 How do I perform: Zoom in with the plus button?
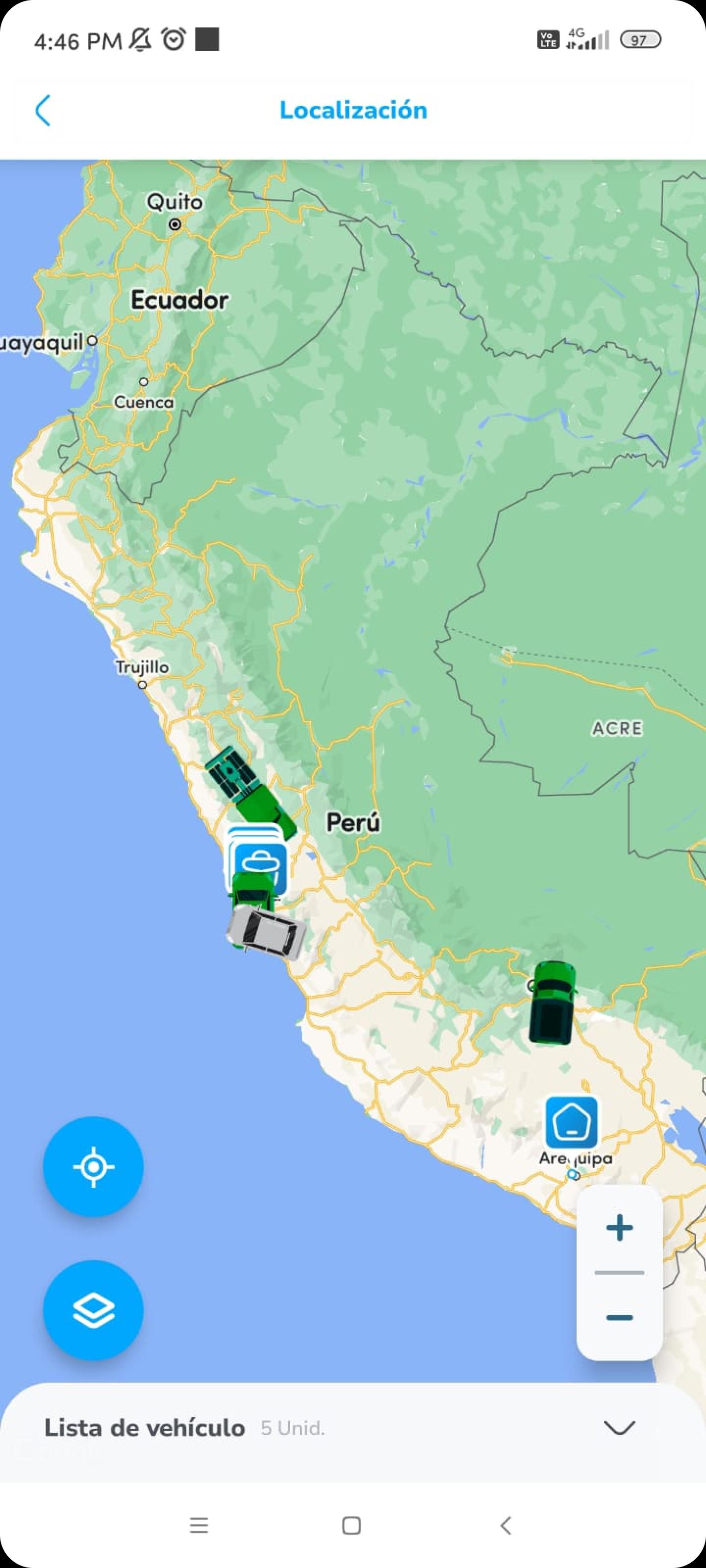click(619, 1227)
